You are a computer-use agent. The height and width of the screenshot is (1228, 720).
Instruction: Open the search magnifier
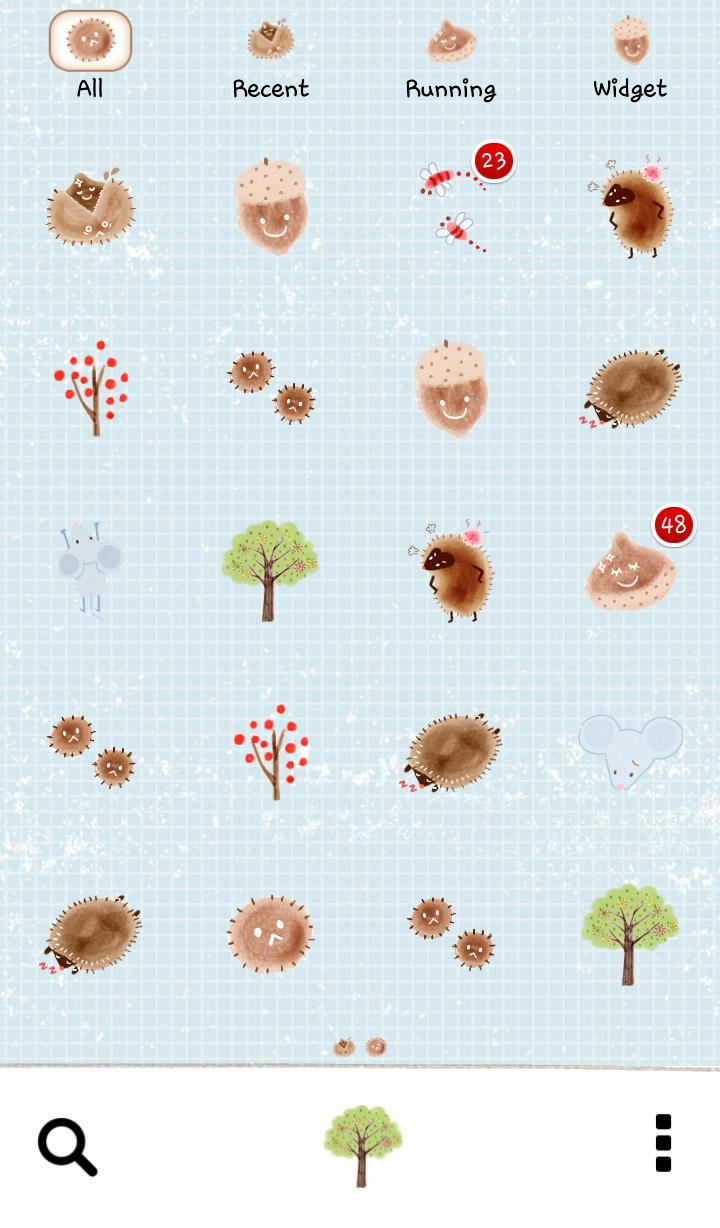(67, 1146)
